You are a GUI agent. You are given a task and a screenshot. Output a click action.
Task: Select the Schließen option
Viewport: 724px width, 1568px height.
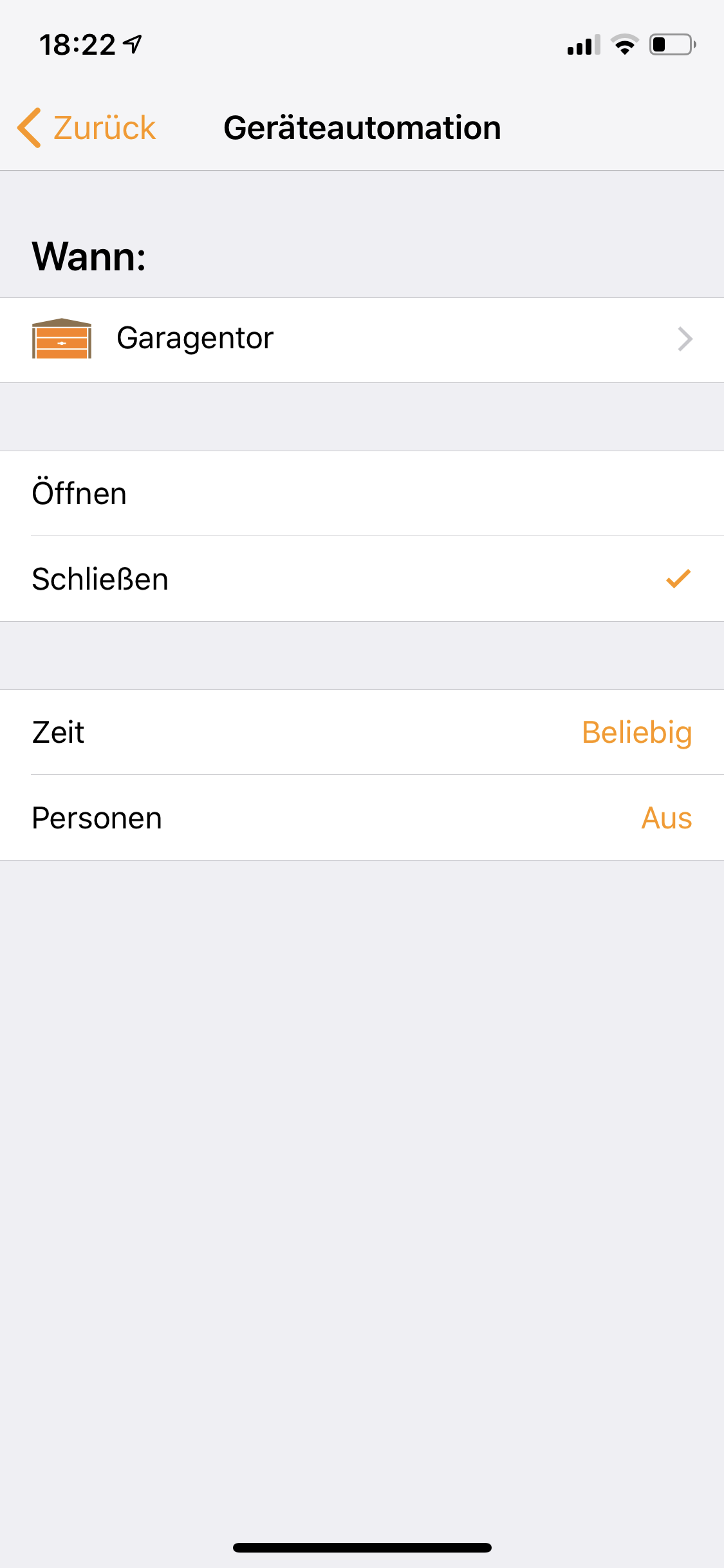point(362,579)
